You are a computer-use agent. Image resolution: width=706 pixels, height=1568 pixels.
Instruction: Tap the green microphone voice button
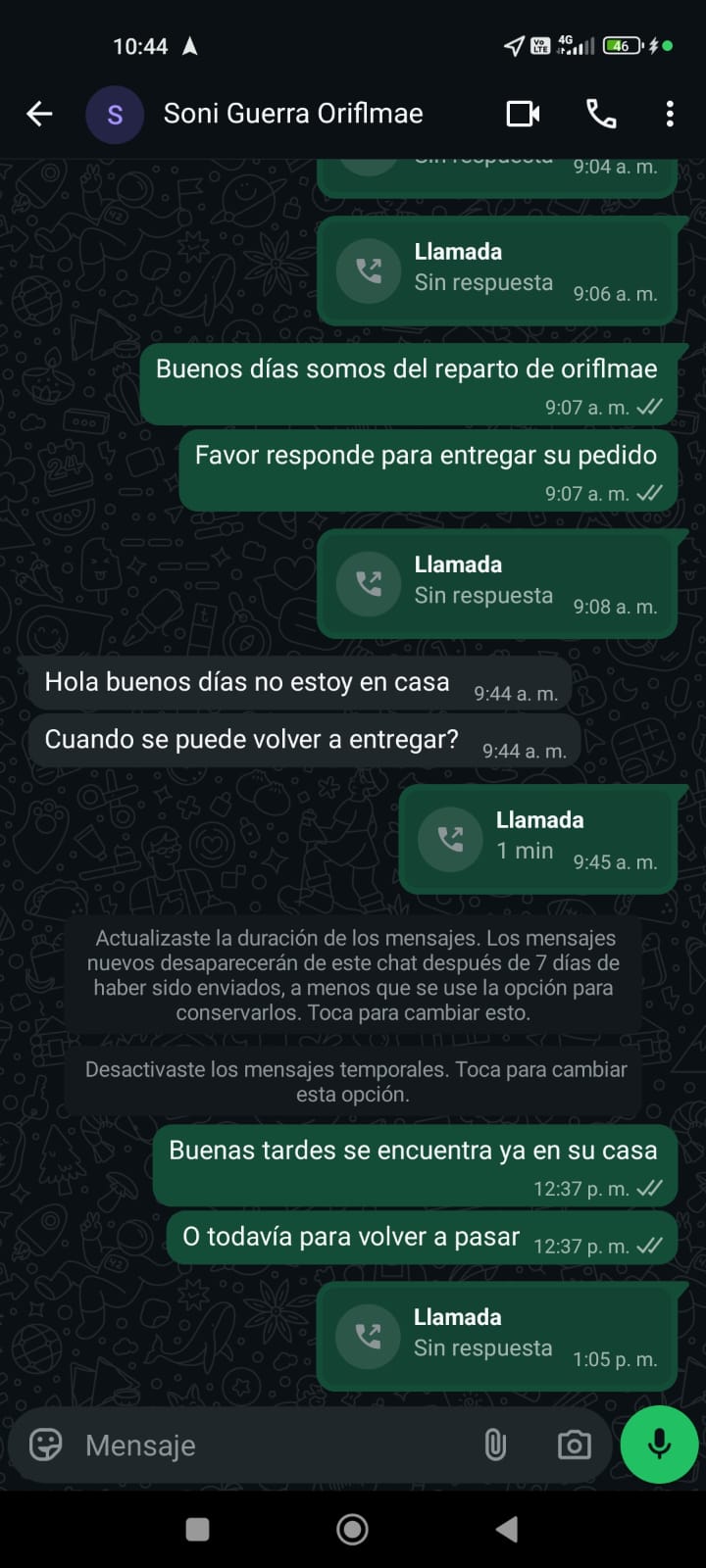pyautogui.click(x=659, y=1445)
